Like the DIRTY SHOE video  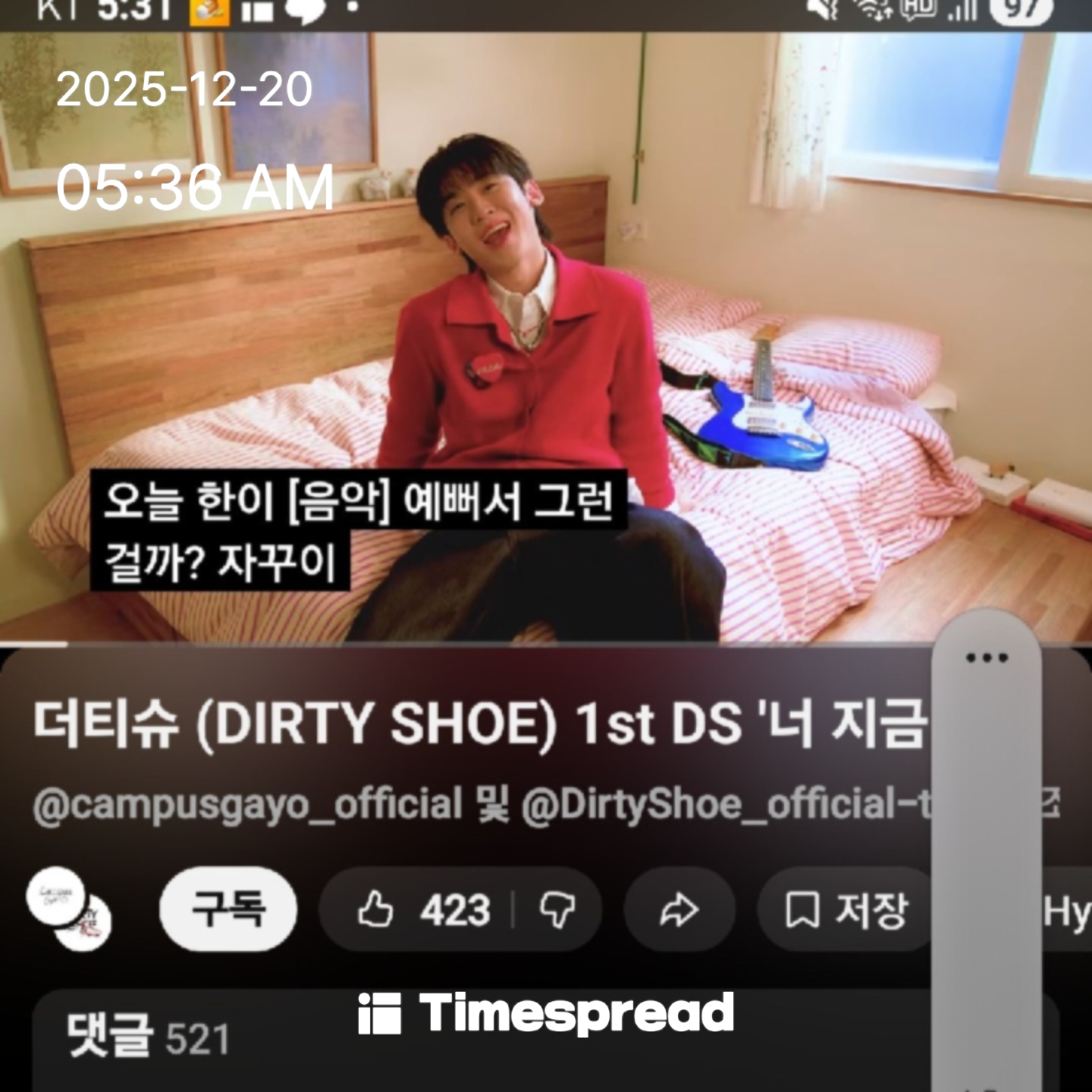(423, 909)
